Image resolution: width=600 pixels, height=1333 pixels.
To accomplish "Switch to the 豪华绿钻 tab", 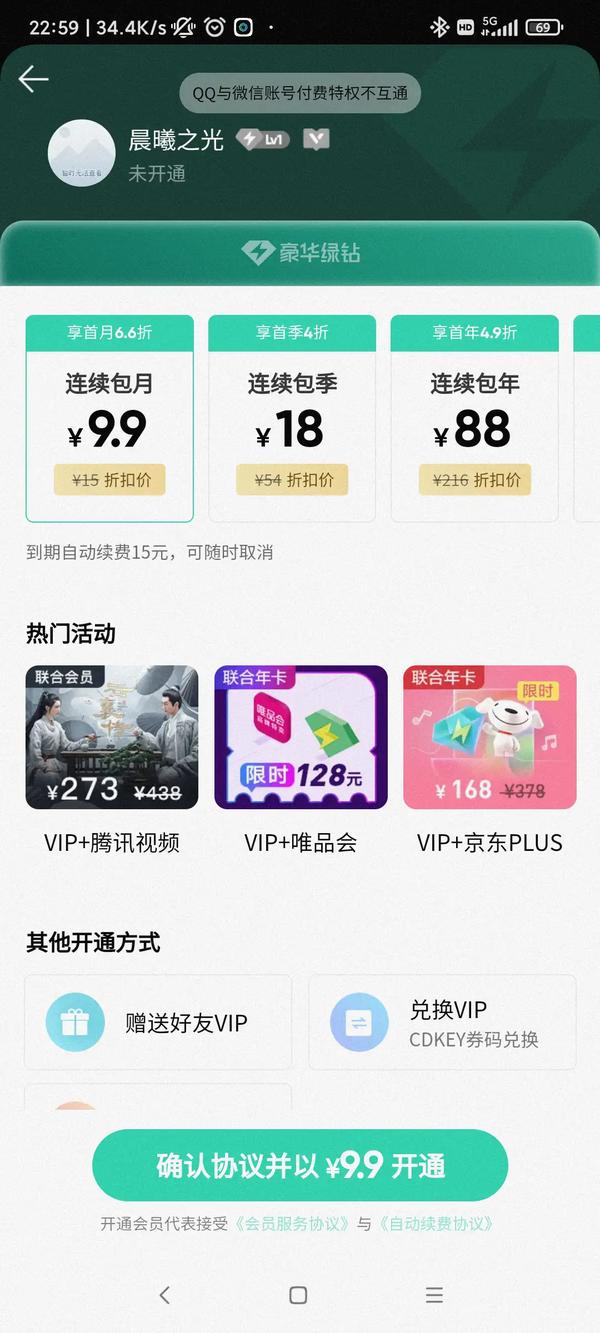I will click(300, 253).
